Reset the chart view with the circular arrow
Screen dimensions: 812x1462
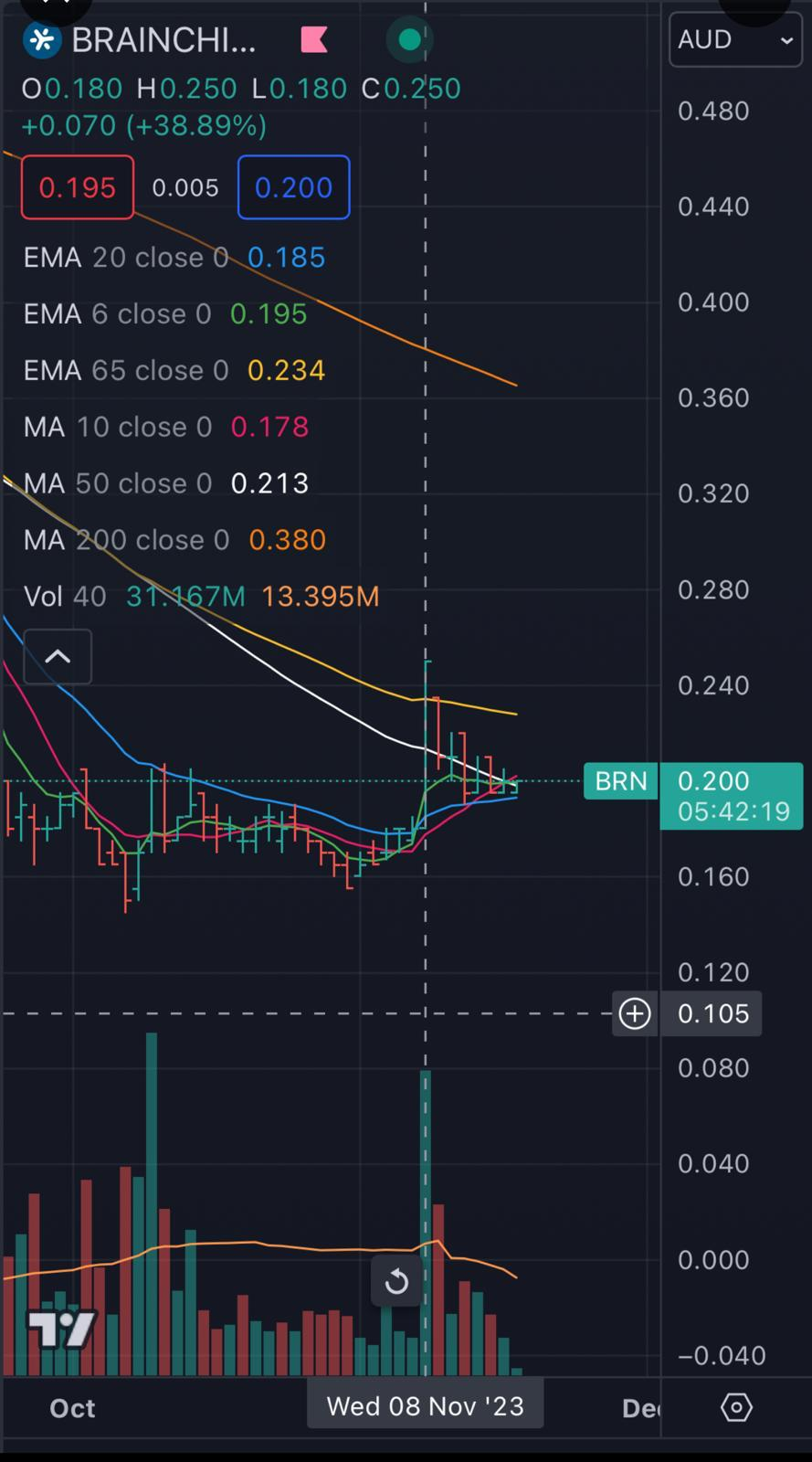(396, 1281)
